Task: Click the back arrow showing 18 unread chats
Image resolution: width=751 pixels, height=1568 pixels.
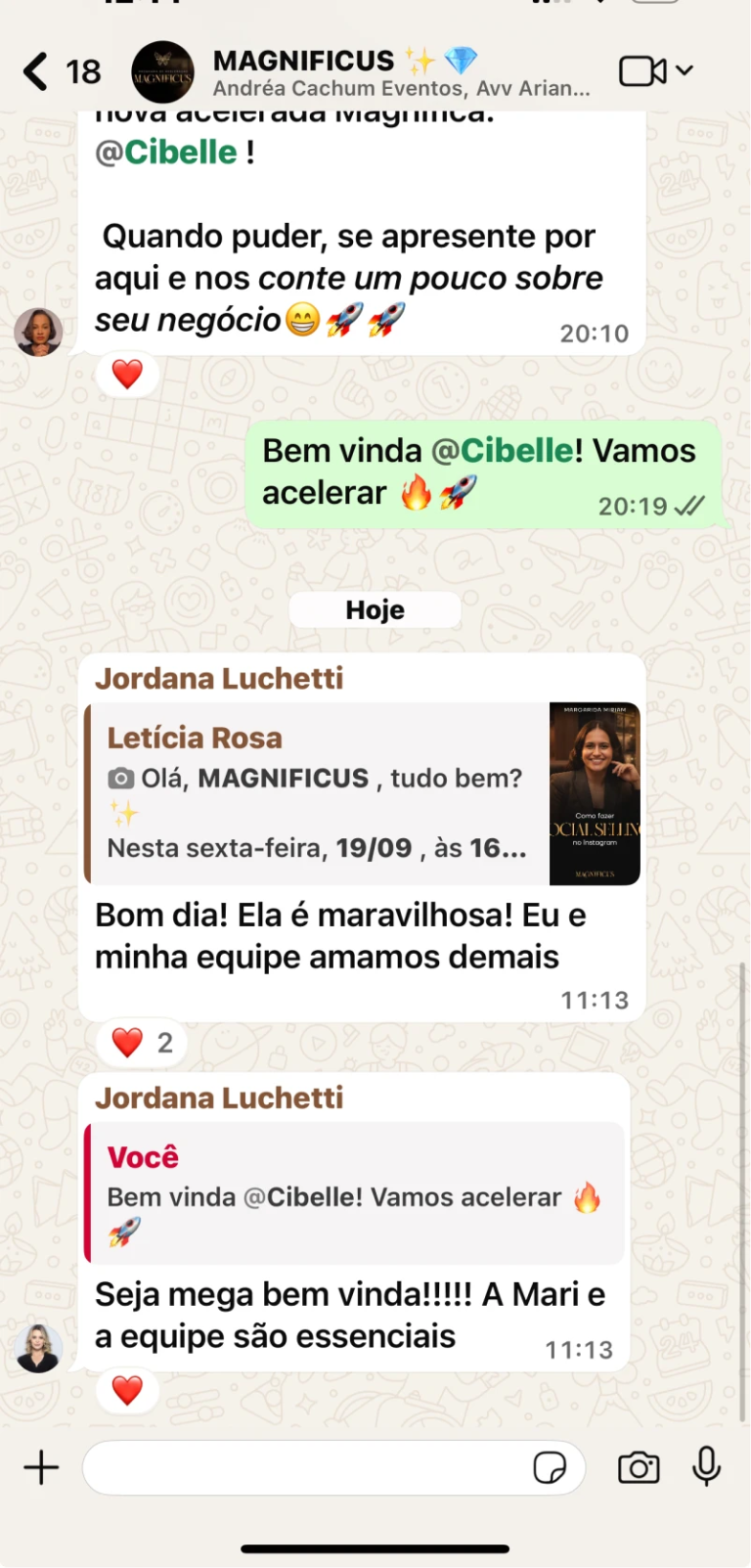Action: click(x=59, y=70)
